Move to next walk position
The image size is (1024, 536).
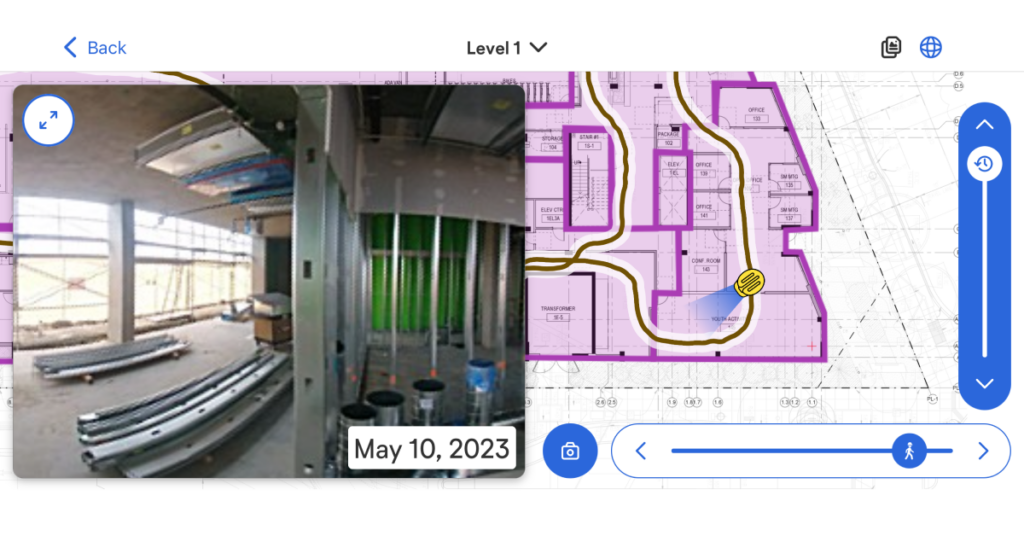point(983,451)
